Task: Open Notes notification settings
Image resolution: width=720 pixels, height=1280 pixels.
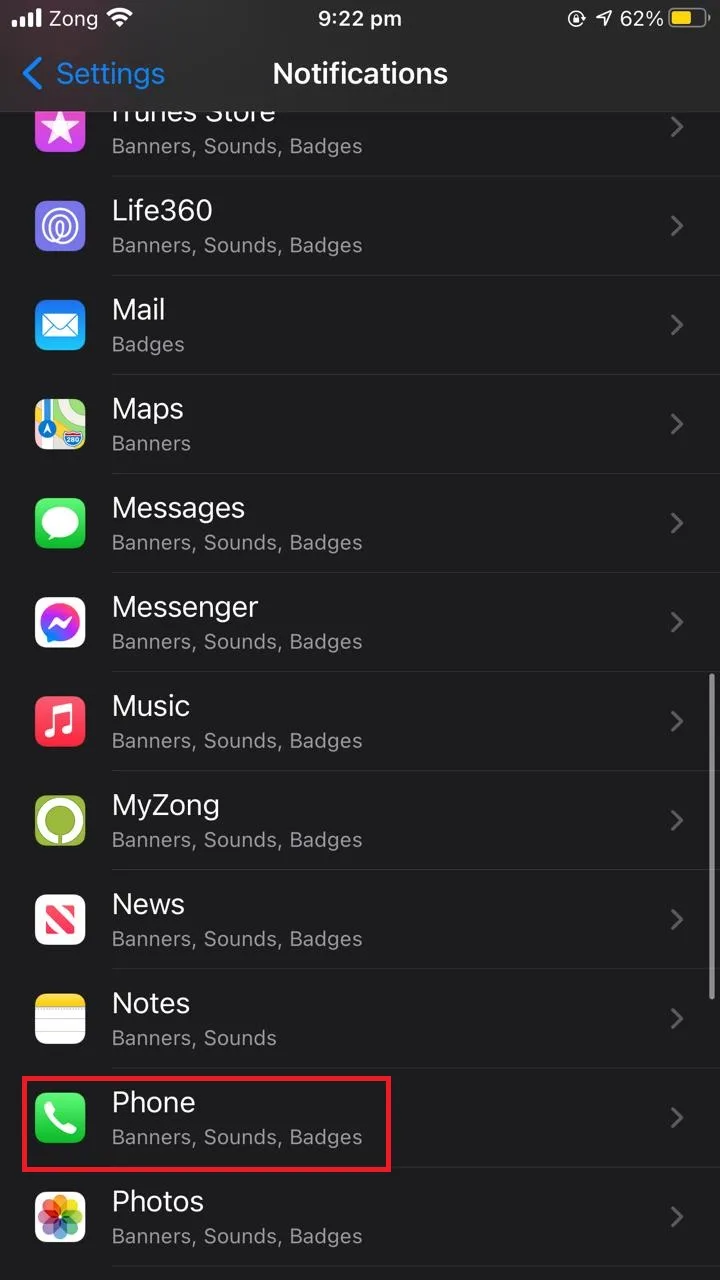Action: coord(360,1018)
